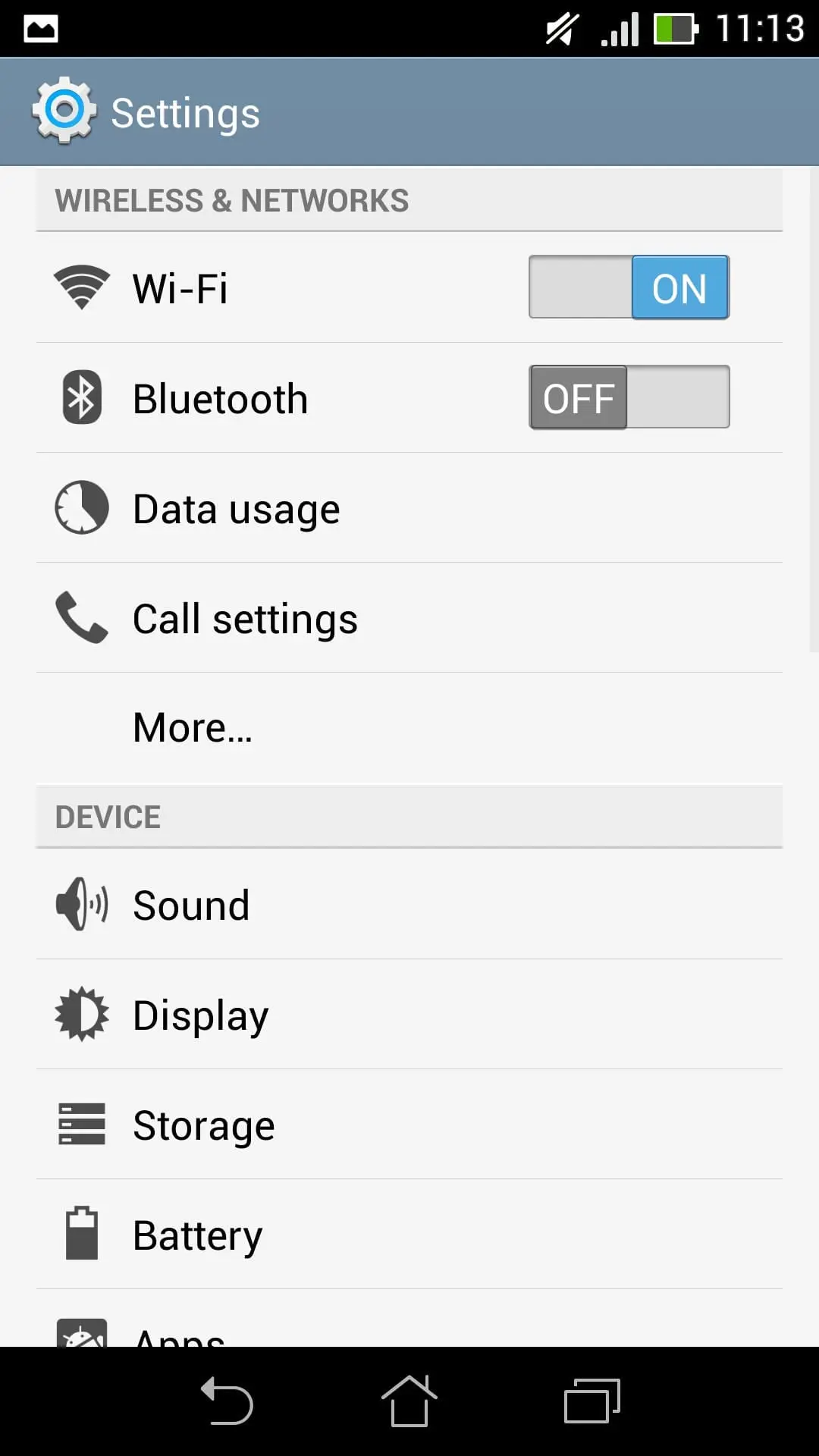
Task: Turn off the Wi-Fi switch
Action: coord(629,287)
